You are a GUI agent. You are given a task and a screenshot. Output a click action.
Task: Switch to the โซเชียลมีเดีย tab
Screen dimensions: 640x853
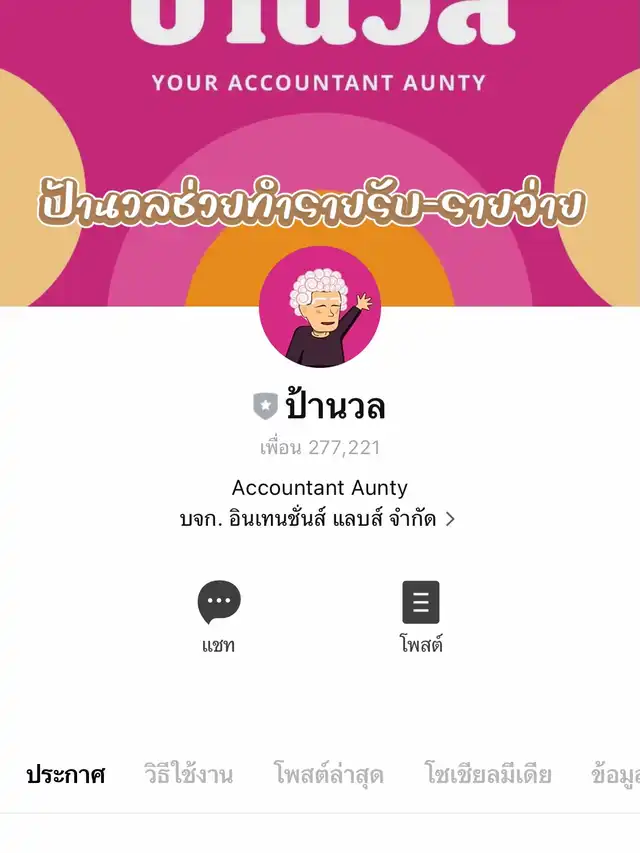(x=487, y=775)
